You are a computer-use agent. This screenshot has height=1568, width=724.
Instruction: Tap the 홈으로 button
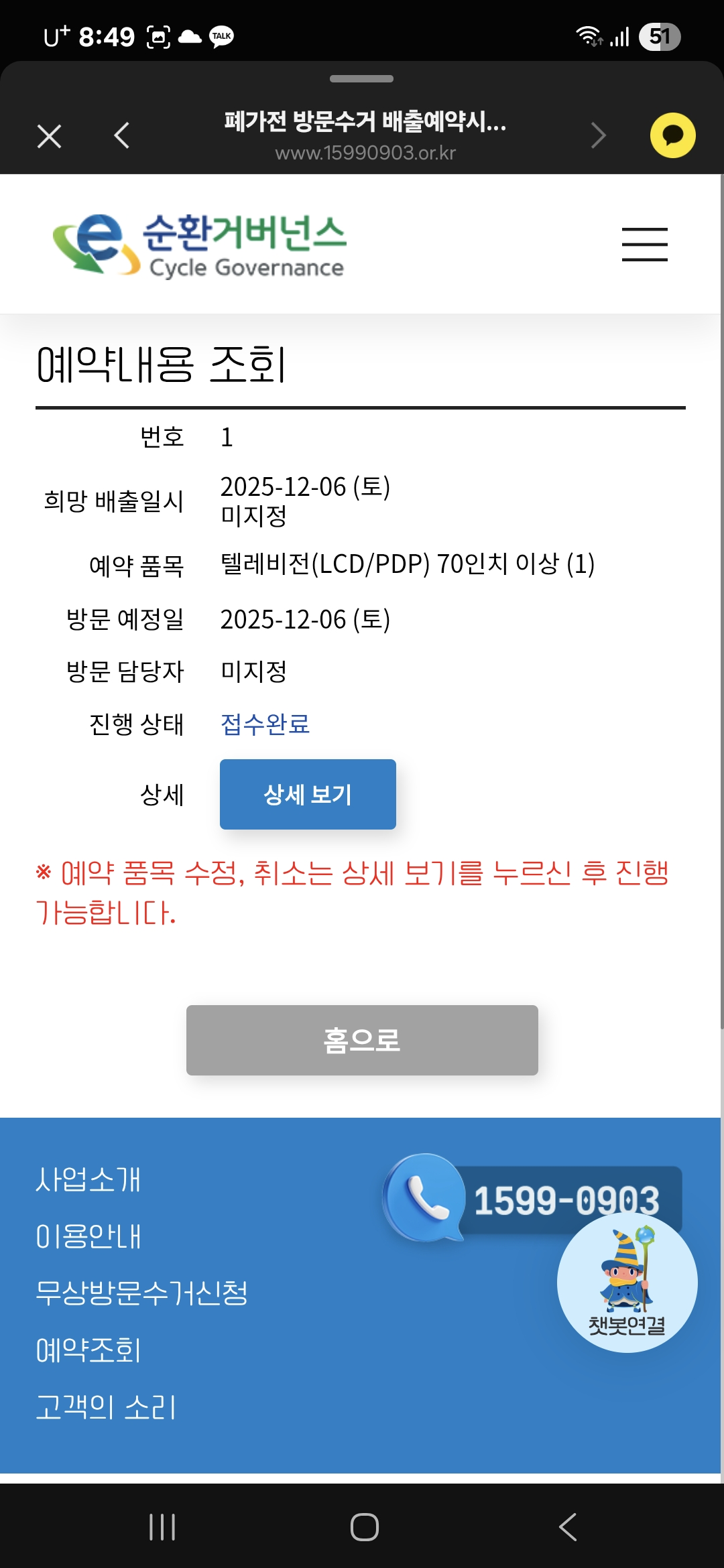[x=362, y=1040]
